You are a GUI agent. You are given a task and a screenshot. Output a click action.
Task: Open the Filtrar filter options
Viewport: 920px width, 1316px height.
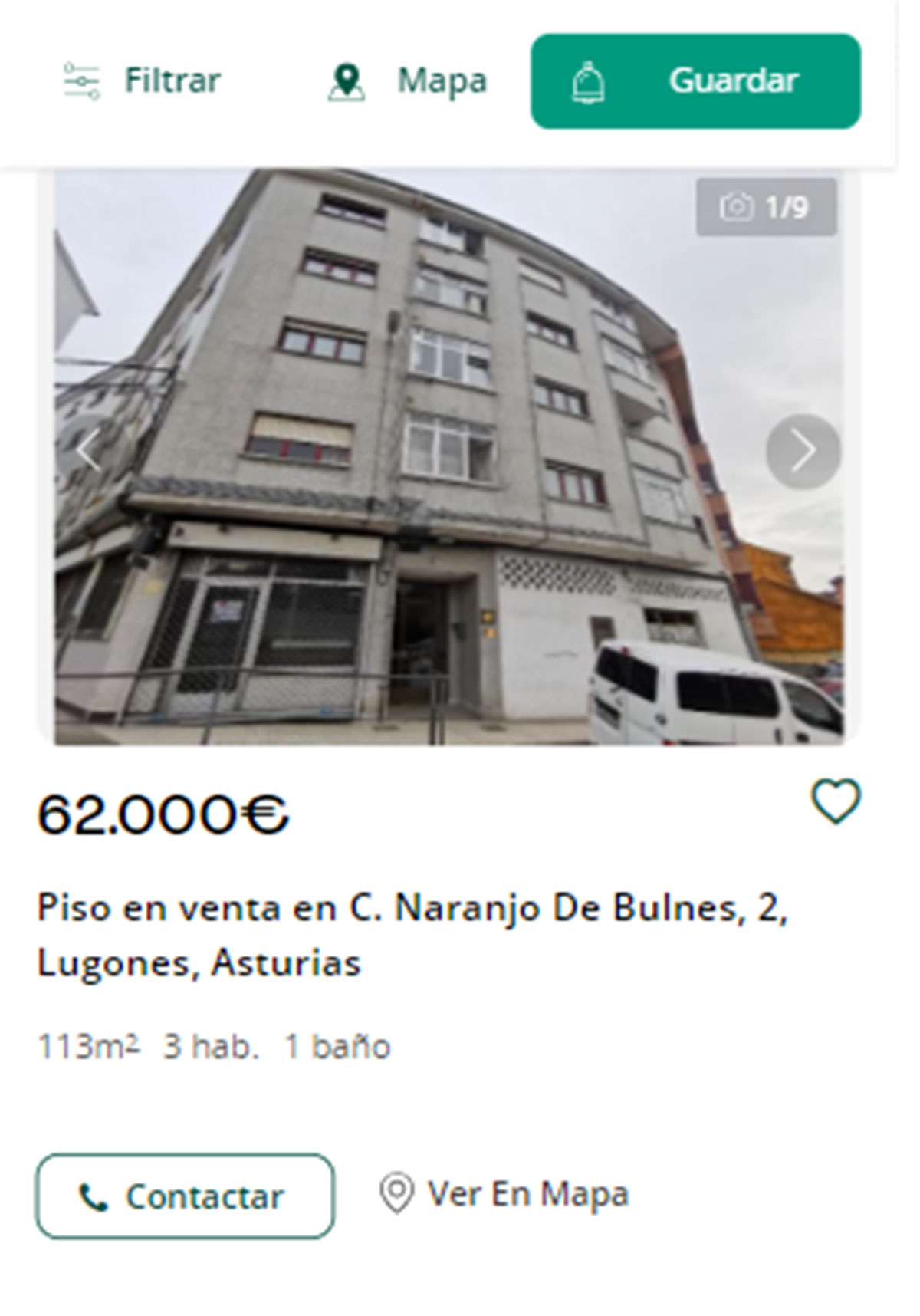(x=143, y=81)
